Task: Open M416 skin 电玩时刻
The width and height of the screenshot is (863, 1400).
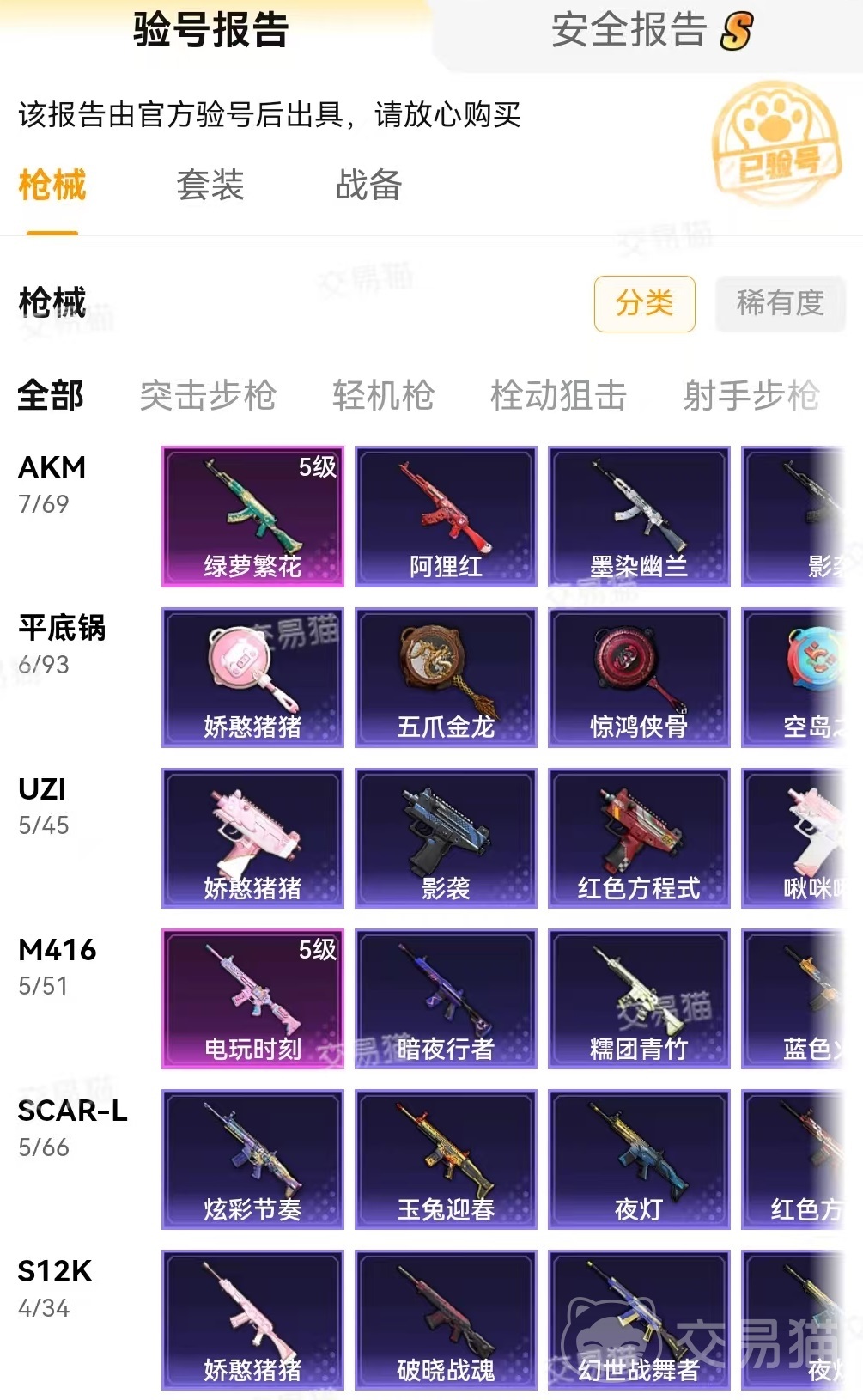Action: click(252, 998)
